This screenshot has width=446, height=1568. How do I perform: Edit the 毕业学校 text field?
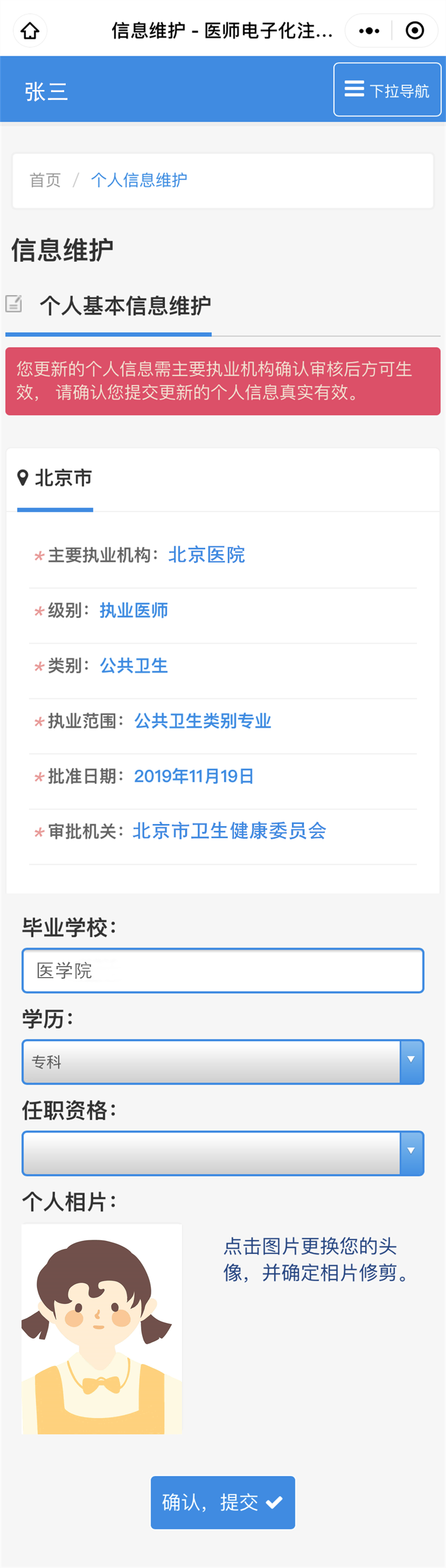222,970
